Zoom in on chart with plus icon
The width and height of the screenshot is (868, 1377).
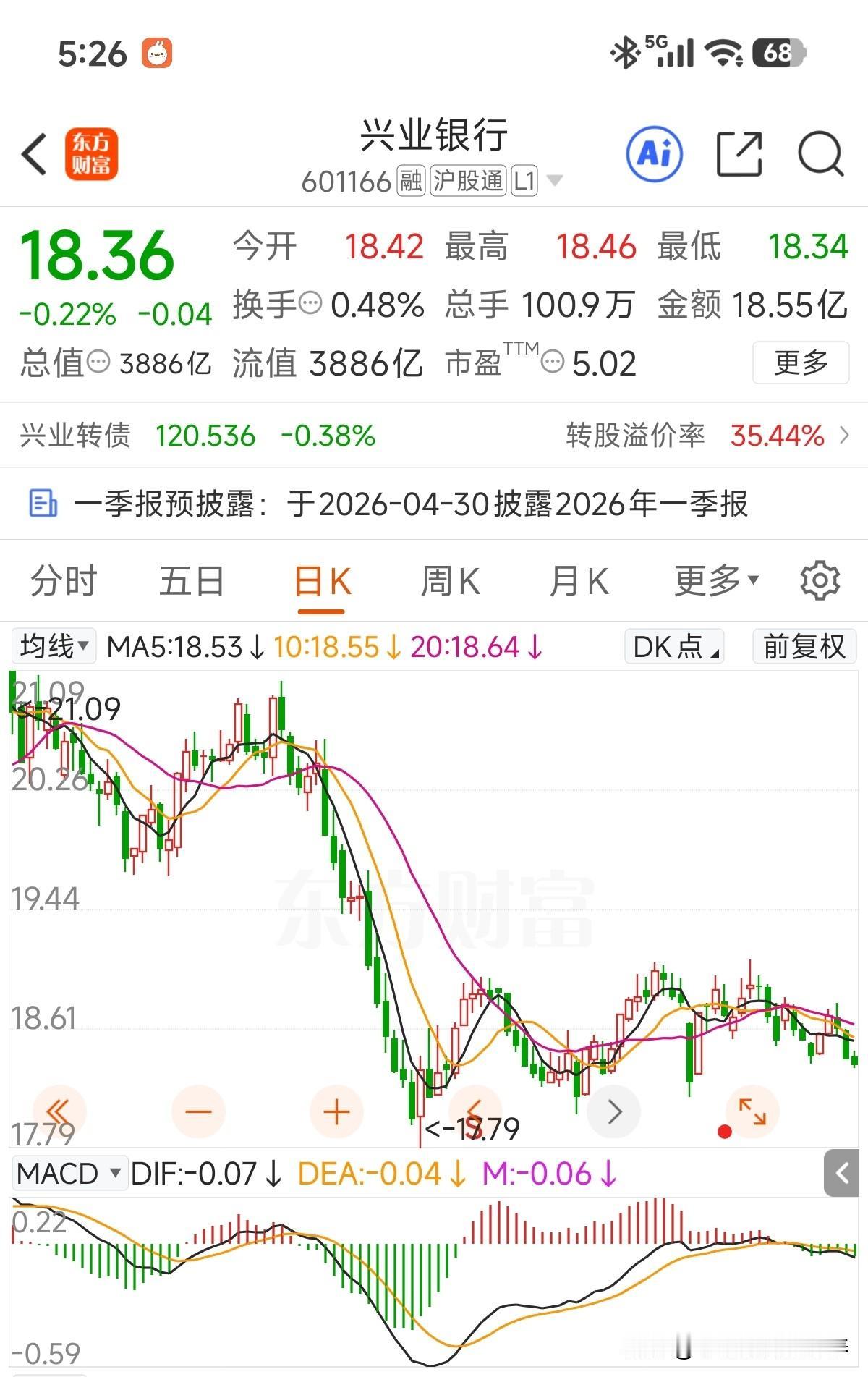[x=336, y=1112]
